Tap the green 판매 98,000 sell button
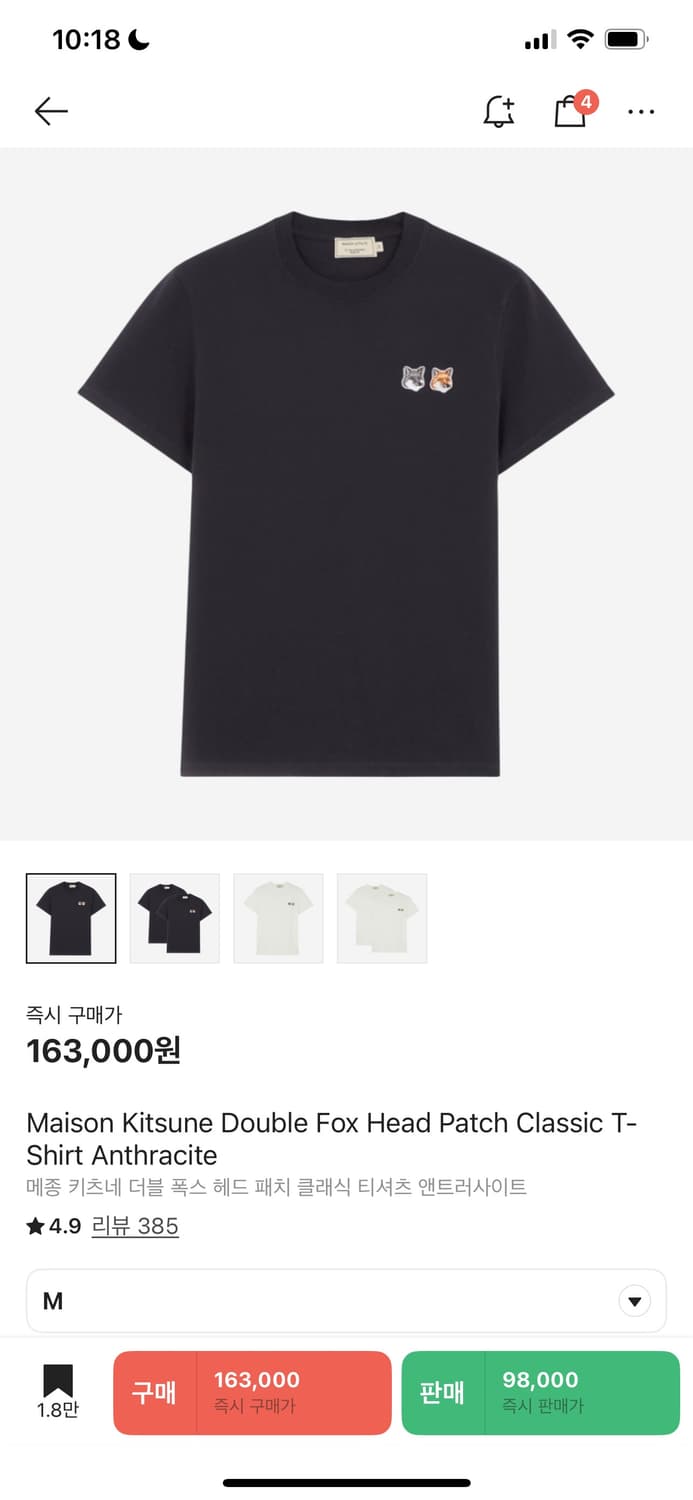This screenshot has width=693, height=1500. pyautogui.click(x=540, y=1392)
